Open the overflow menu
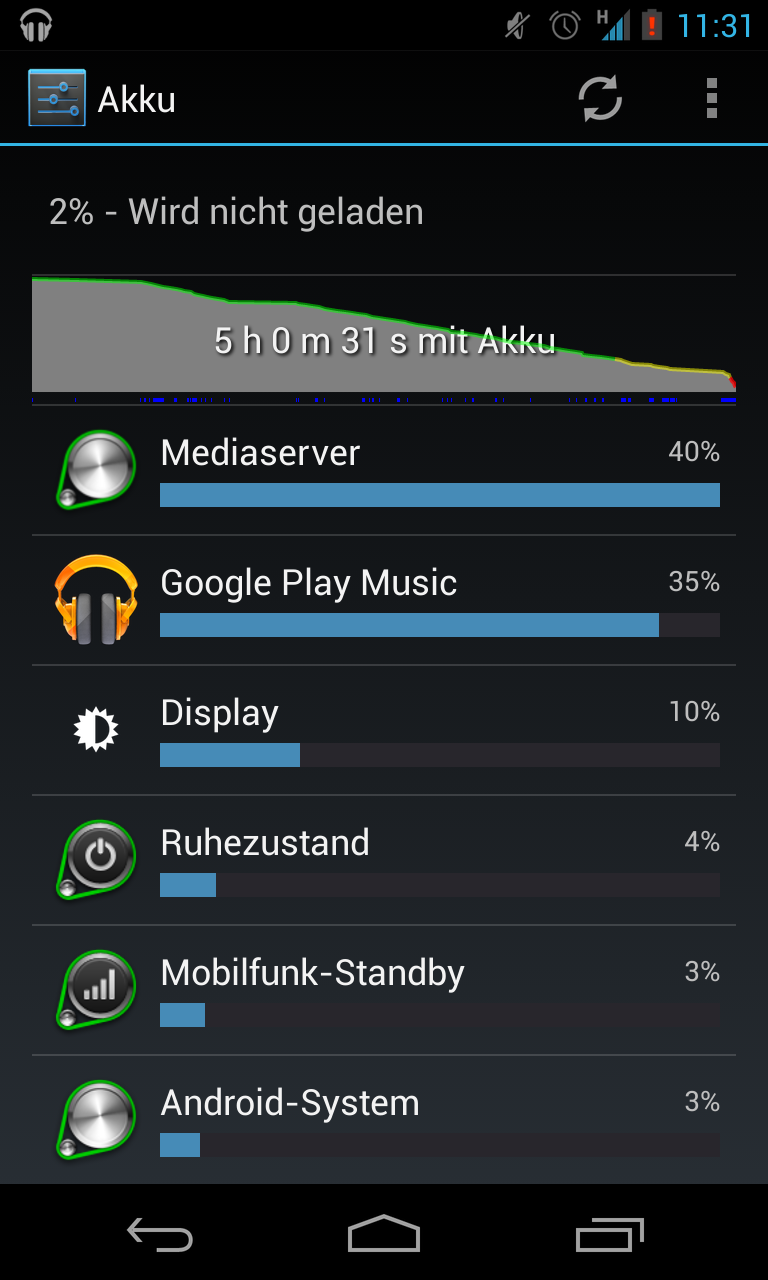This screenshot has height=1280, width=768. point(711,99)
